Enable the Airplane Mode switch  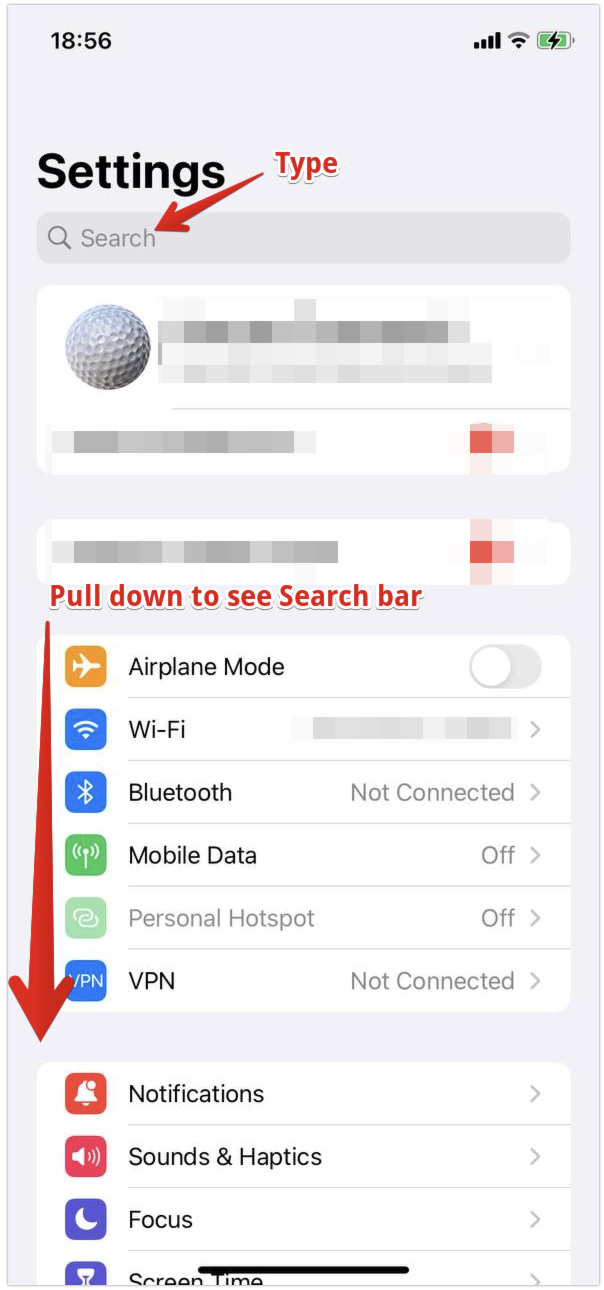point(505,667)
